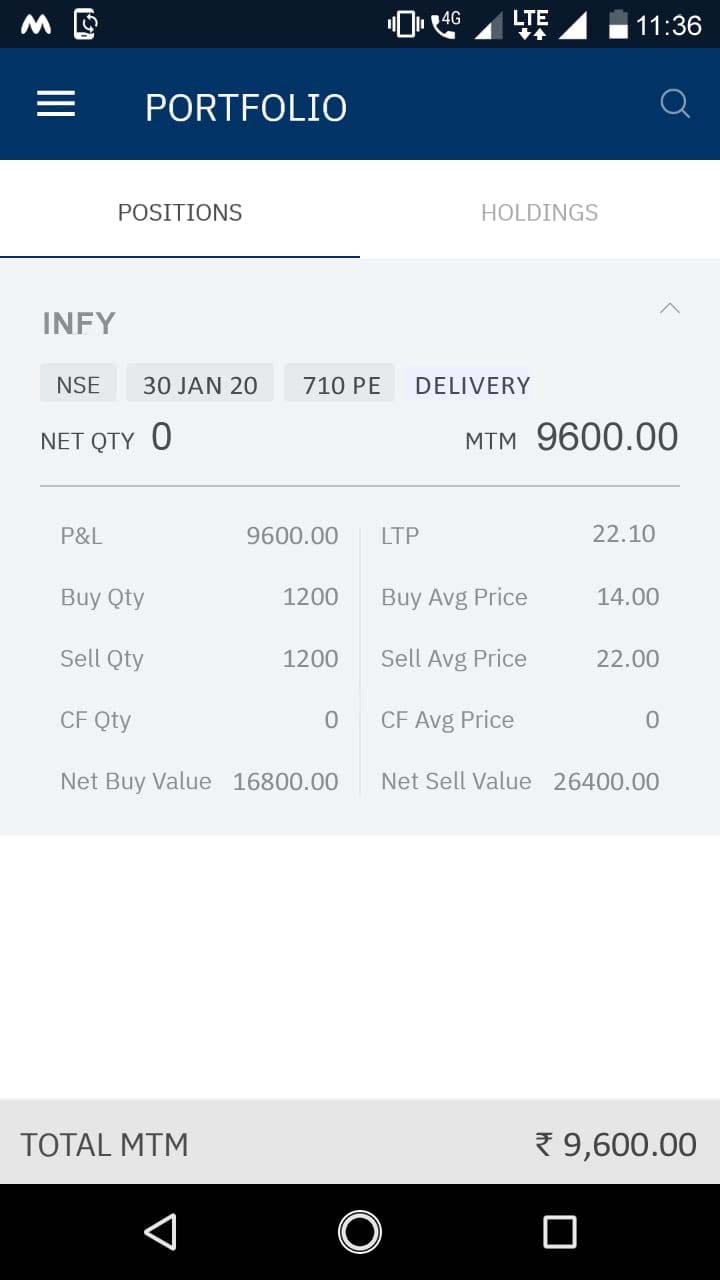This screenshot has width=720, height=1280.
Task: Select the Positions tab
Action: pyautogui.click(x=180, y=212)
